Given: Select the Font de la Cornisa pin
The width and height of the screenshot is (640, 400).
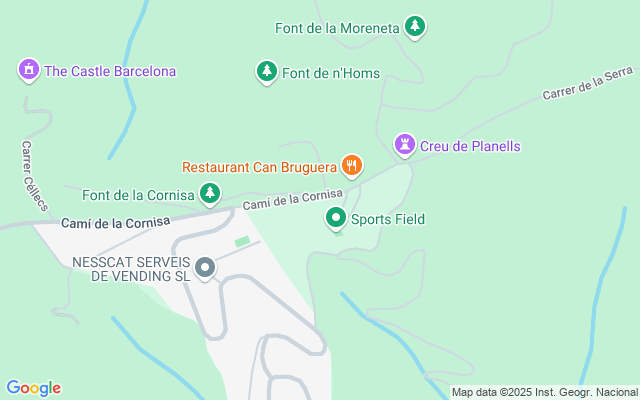Looking at the screenshot, I should pos(209,194).
